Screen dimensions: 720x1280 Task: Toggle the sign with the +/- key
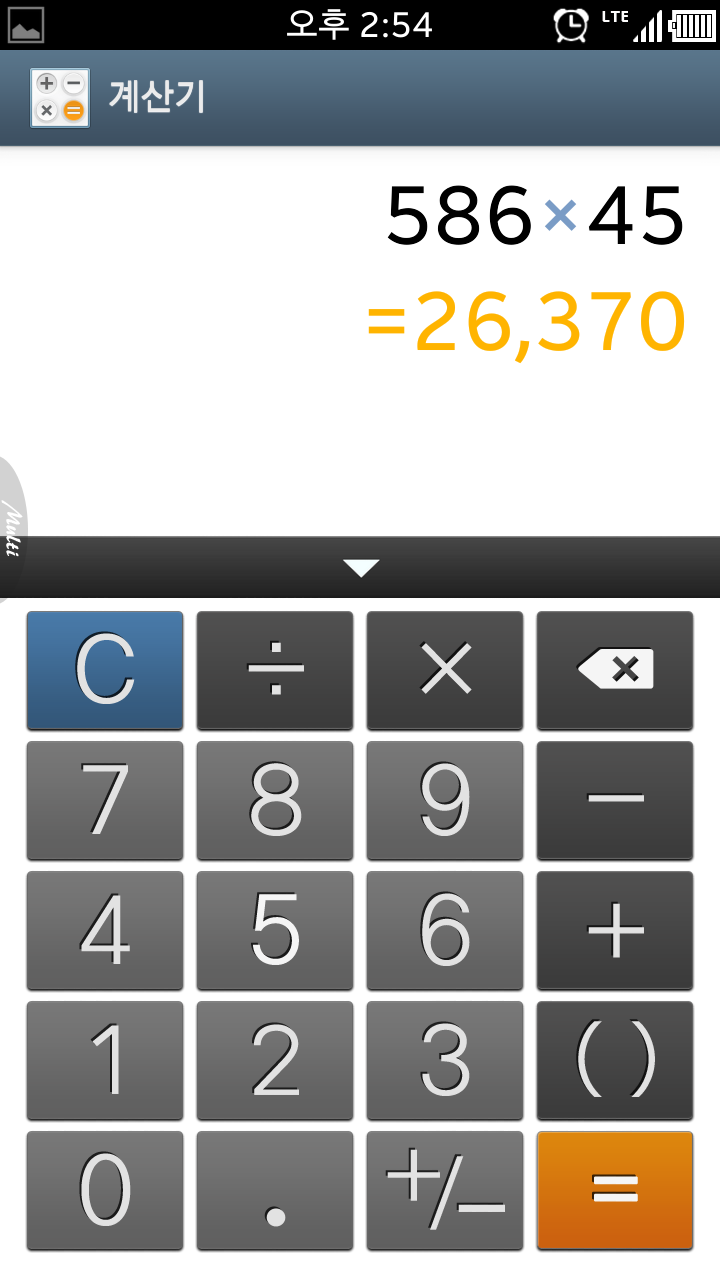(x=445, y=1190)
